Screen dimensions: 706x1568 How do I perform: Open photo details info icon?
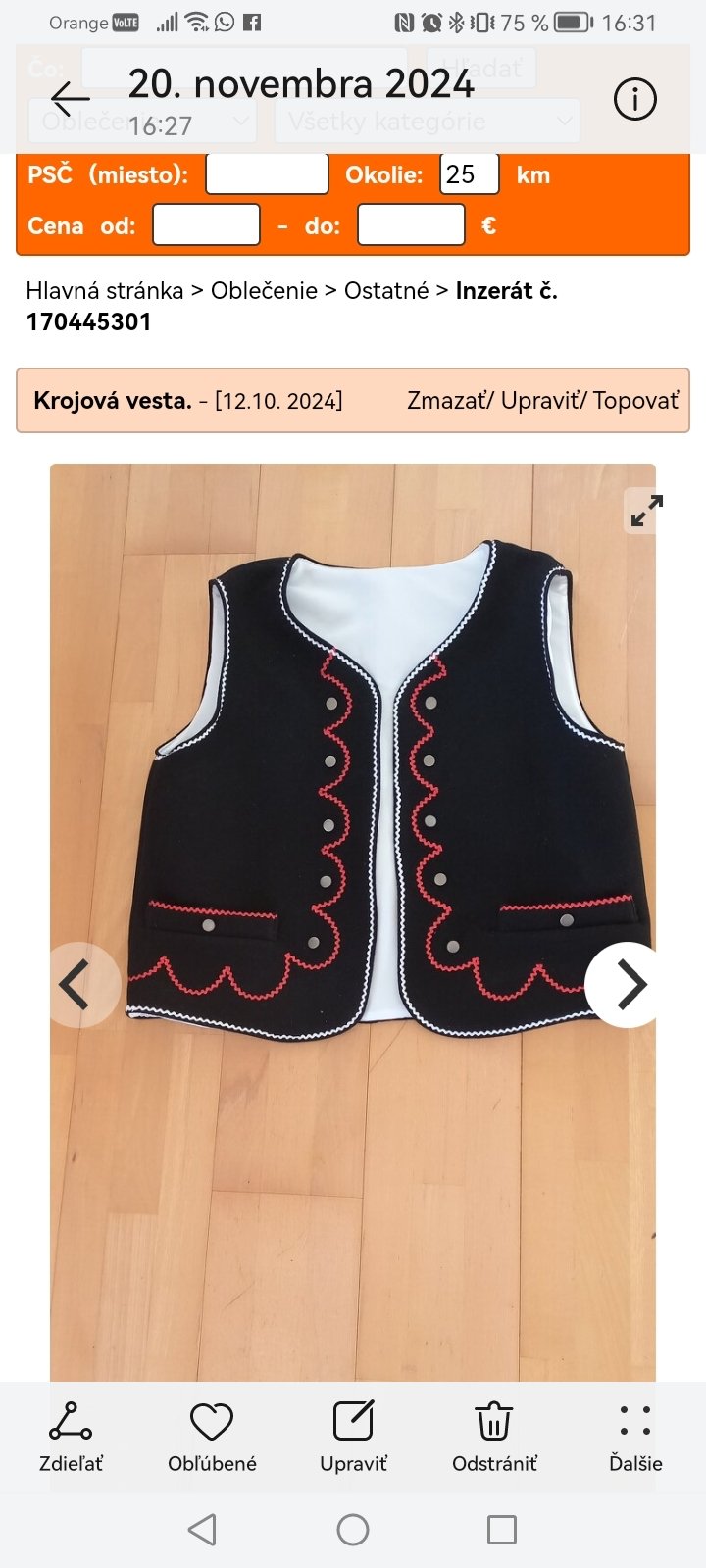(634, 99)
